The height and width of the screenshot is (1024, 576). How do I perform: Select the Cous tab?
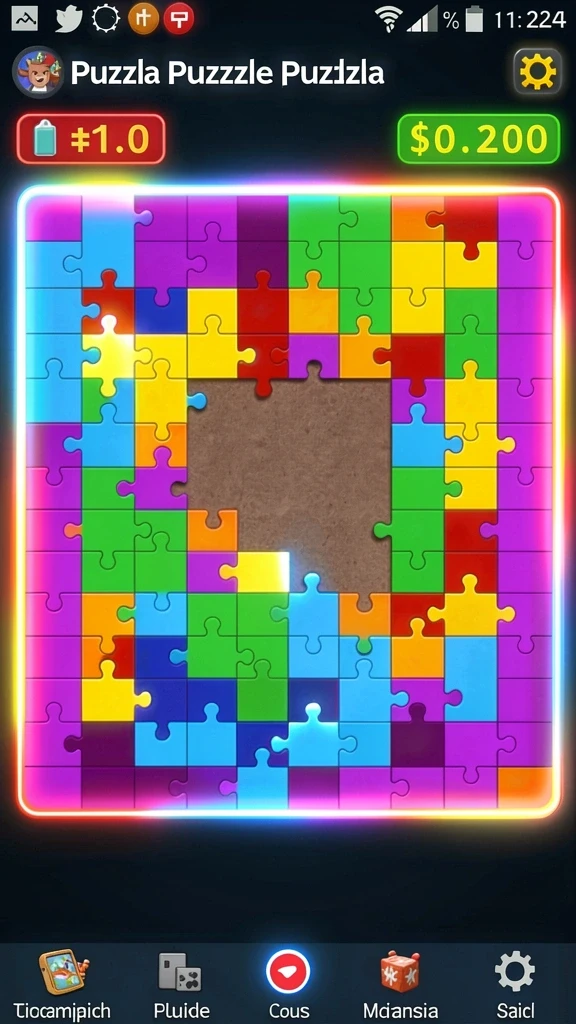288,984
